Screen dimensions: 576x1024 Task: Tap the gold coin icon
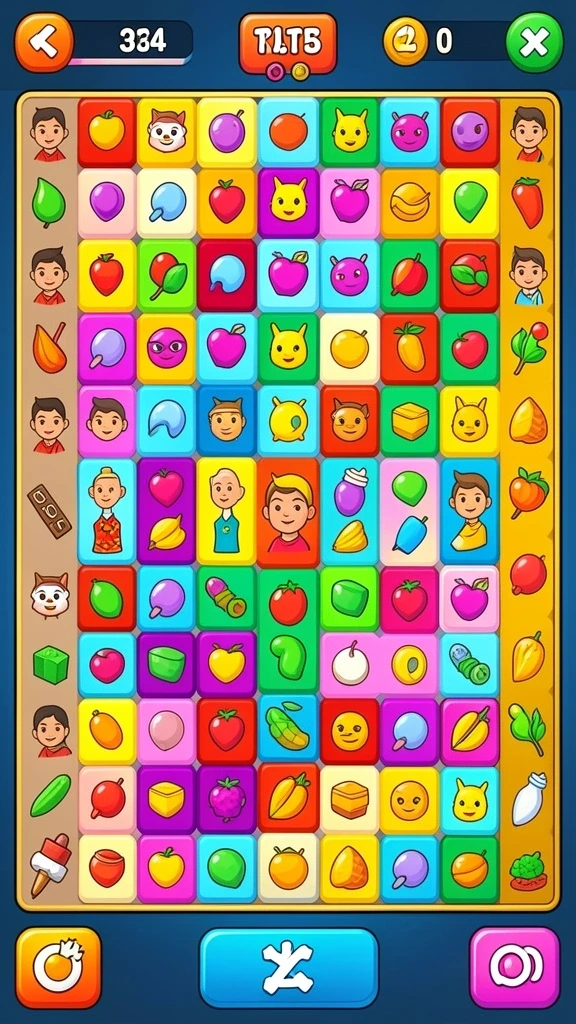click(406, 42)
